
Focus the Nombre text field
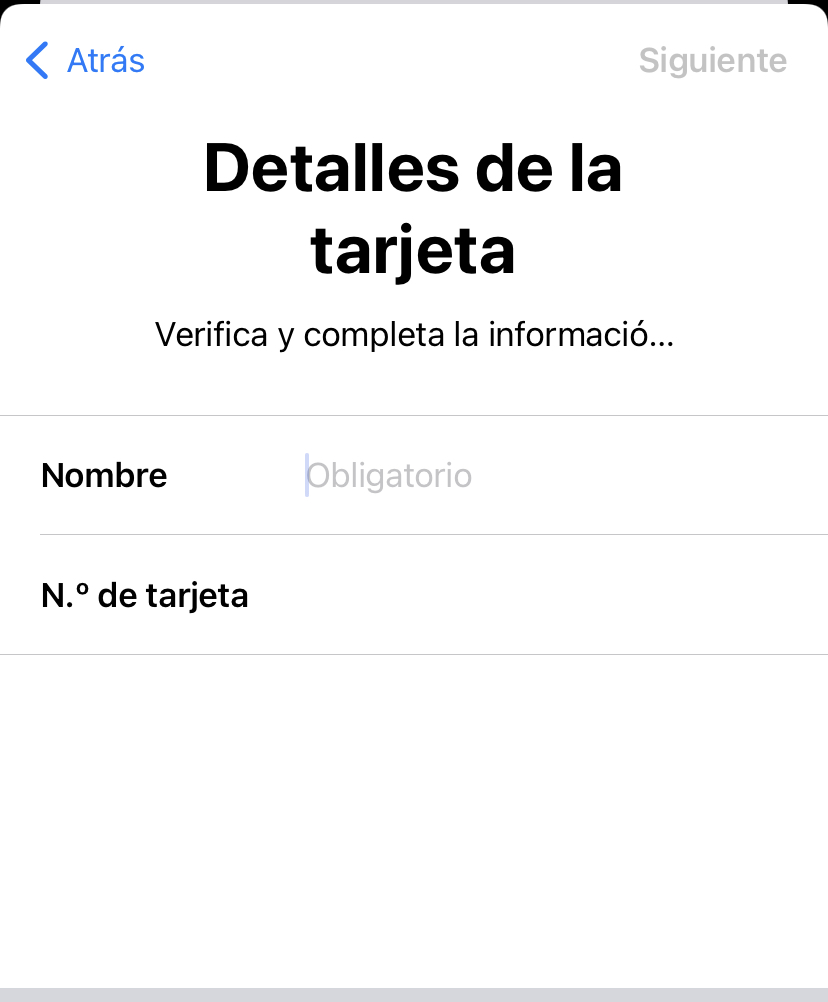pos(550,475)
